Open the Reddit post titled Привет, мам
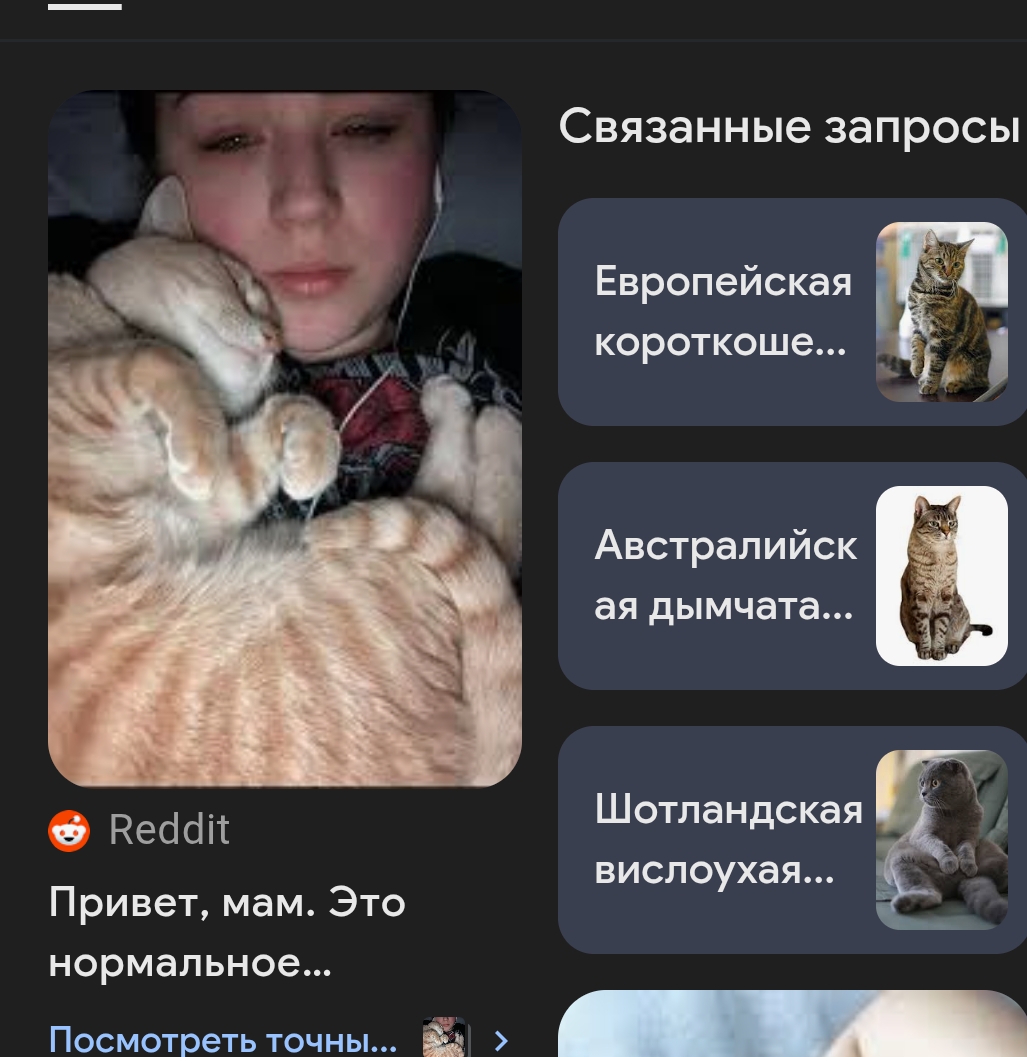 pyautogui.click(x=227, y=932)
